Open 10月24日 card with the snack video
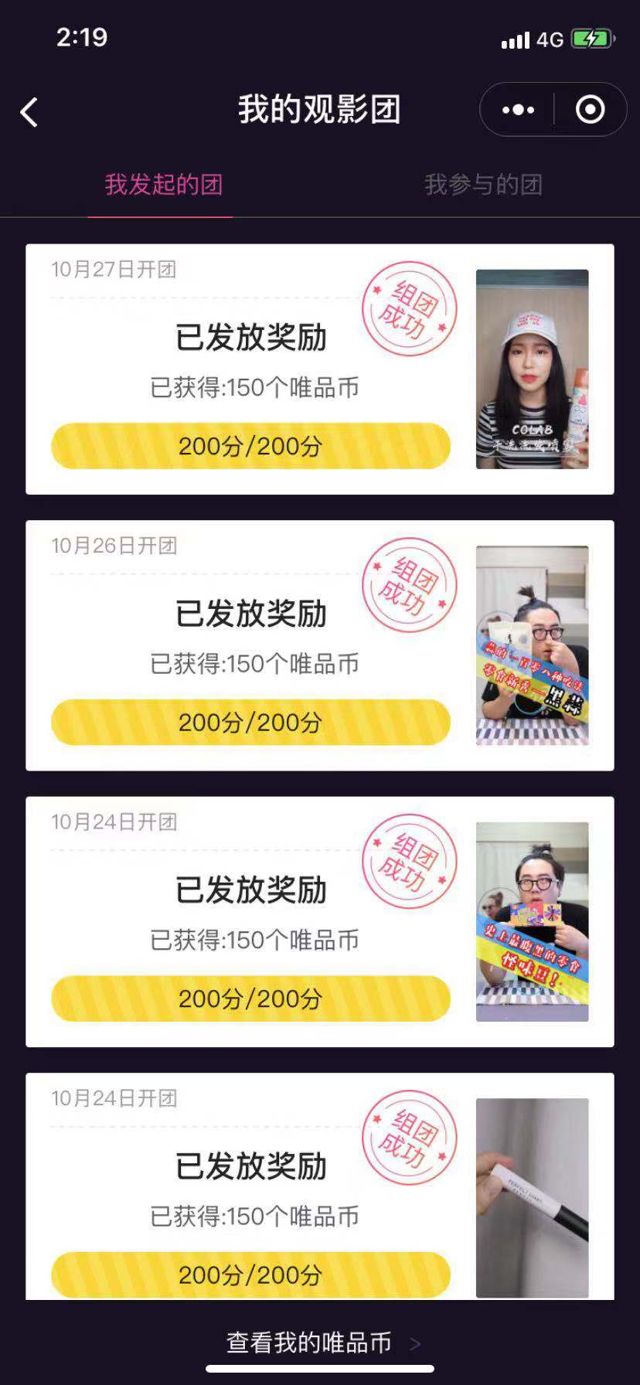 pyautogui.click(x=319, y=921)
